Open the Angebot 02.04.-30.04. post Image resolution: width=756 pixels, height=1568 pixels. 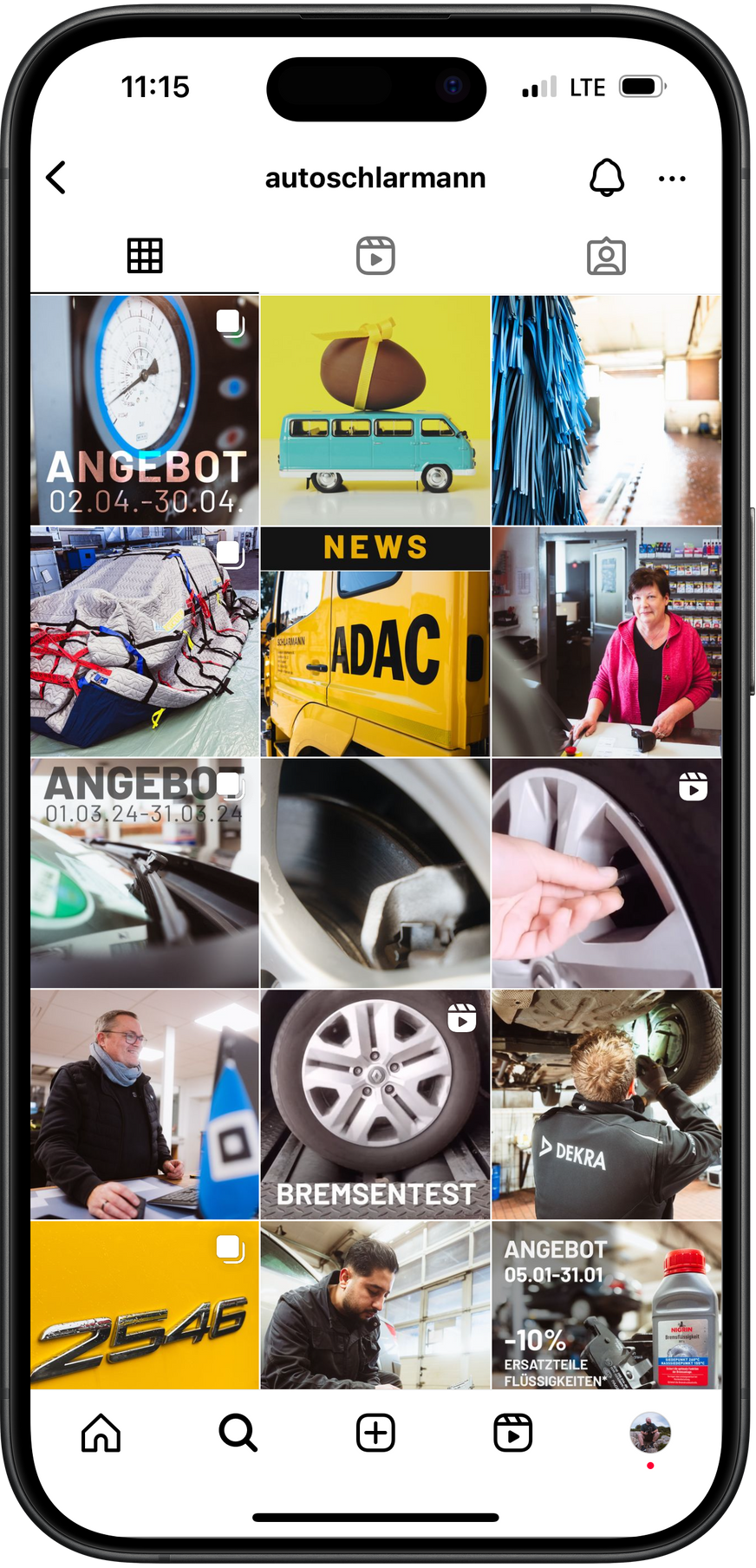point(145,410)
